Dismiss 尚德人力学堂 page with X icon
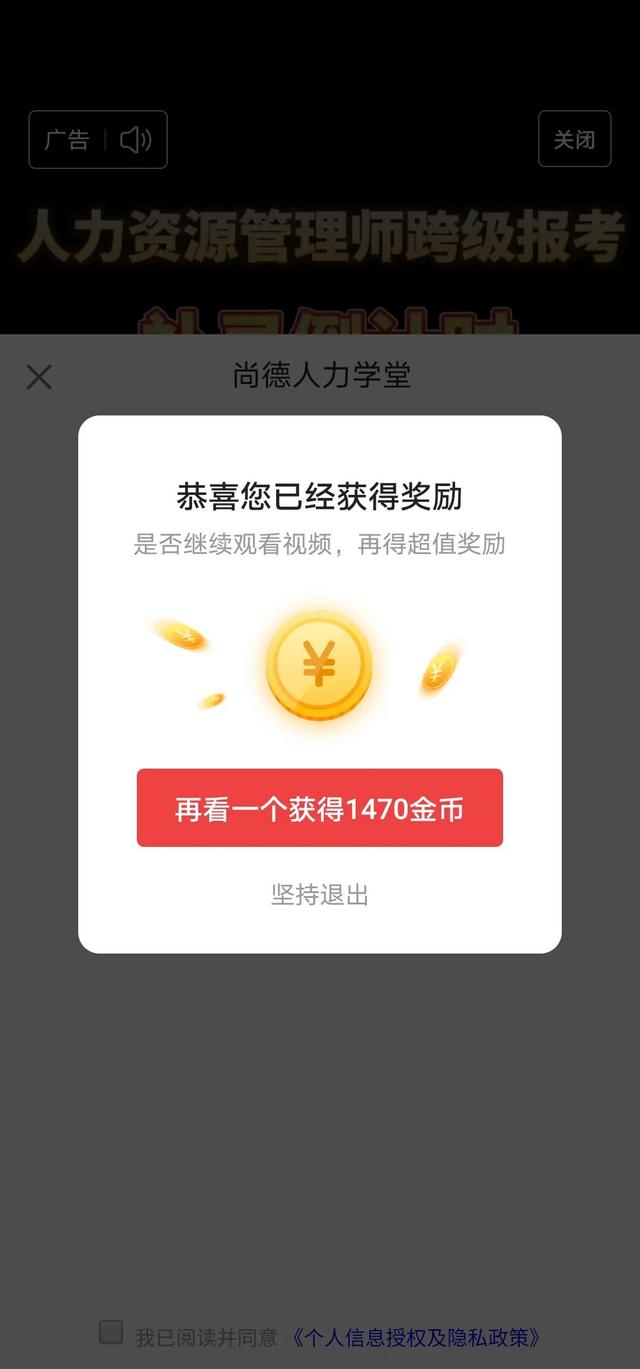The height and width of the screenshot is (1369, 640). [39, 377]
